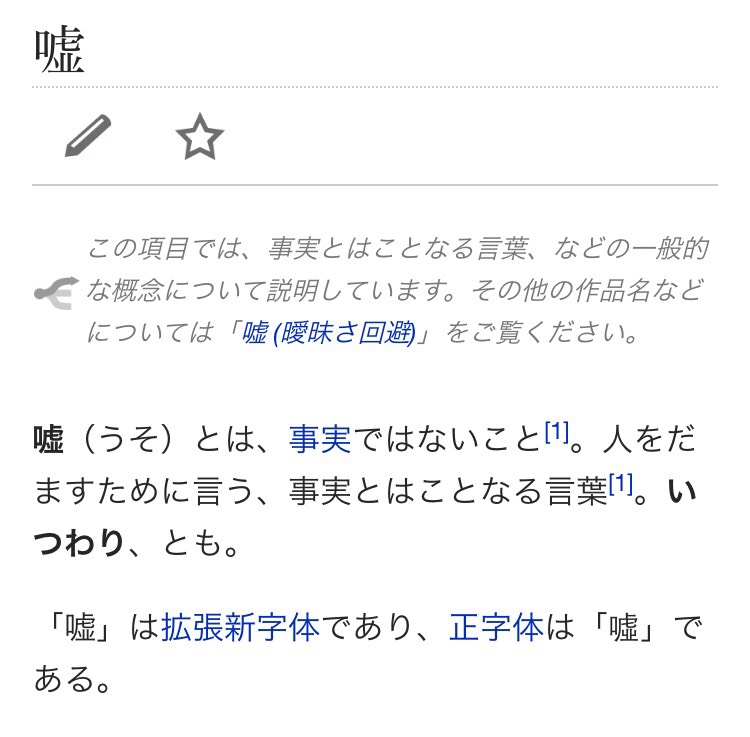Image resolution: width=750 pixels, height=737 pixels.
Task: Open footnote [1] after ではないこと
Action: click(557, 431)
